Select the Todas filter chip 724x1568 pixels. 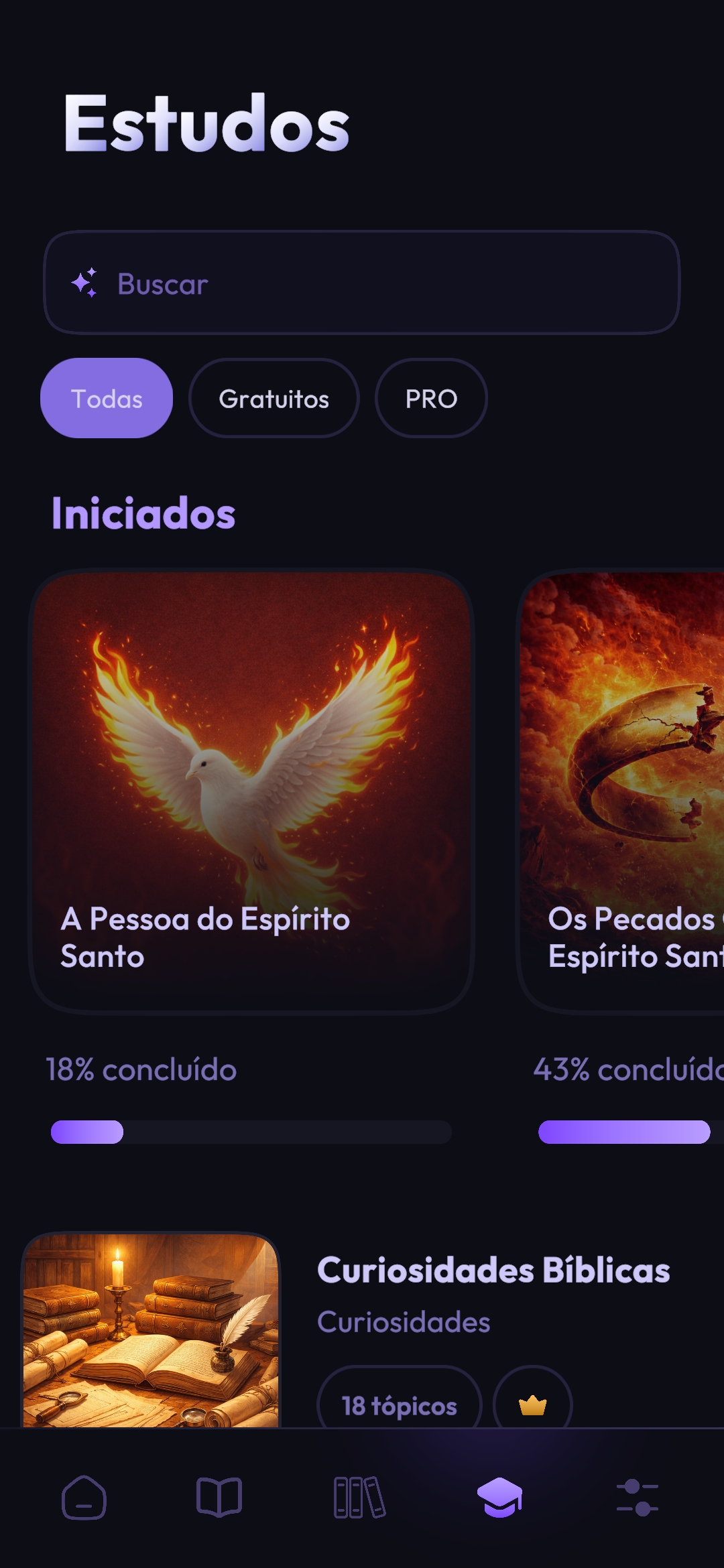pyautogui.click(x=107, y=399)
